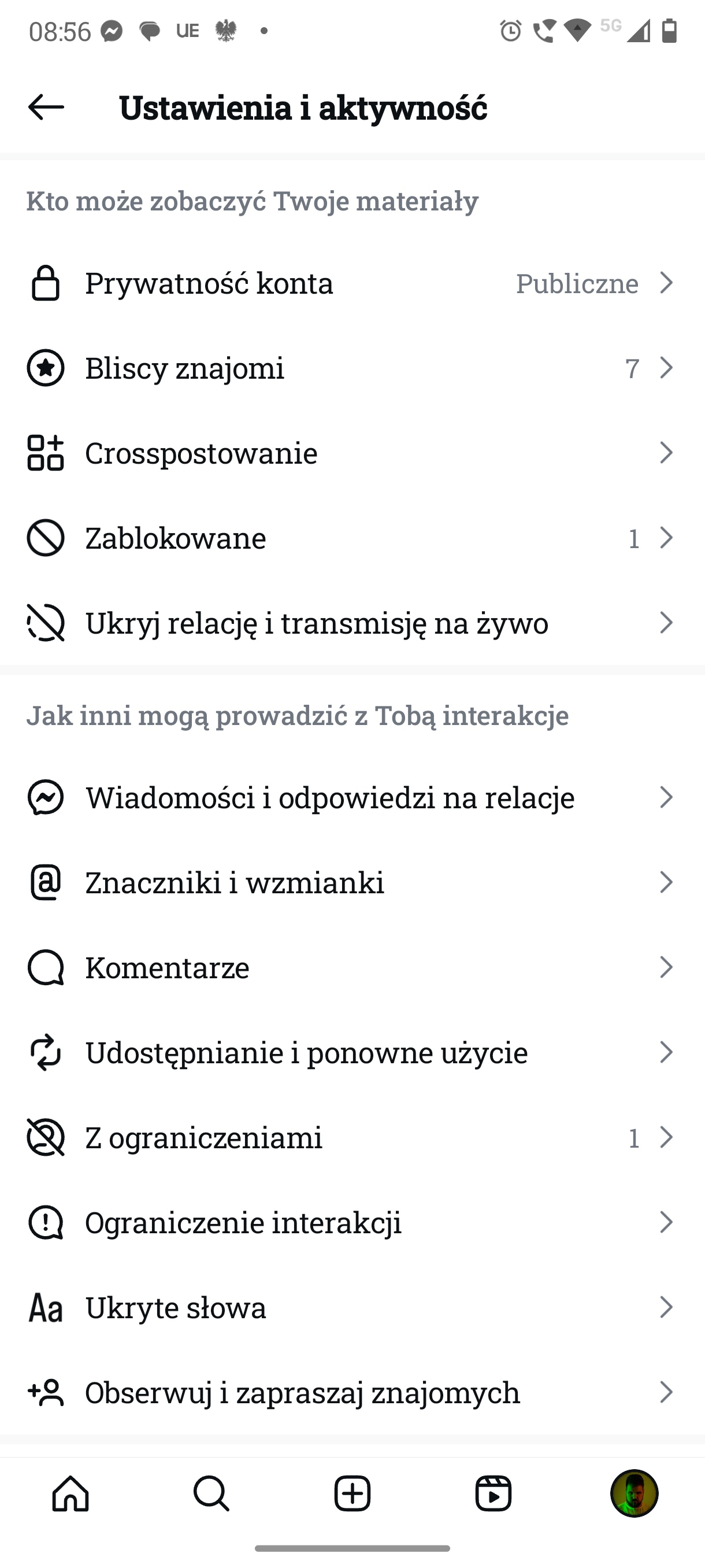
Task: Open Ograniczenie interakcji settings
Action: click(x=352, y=1222)
